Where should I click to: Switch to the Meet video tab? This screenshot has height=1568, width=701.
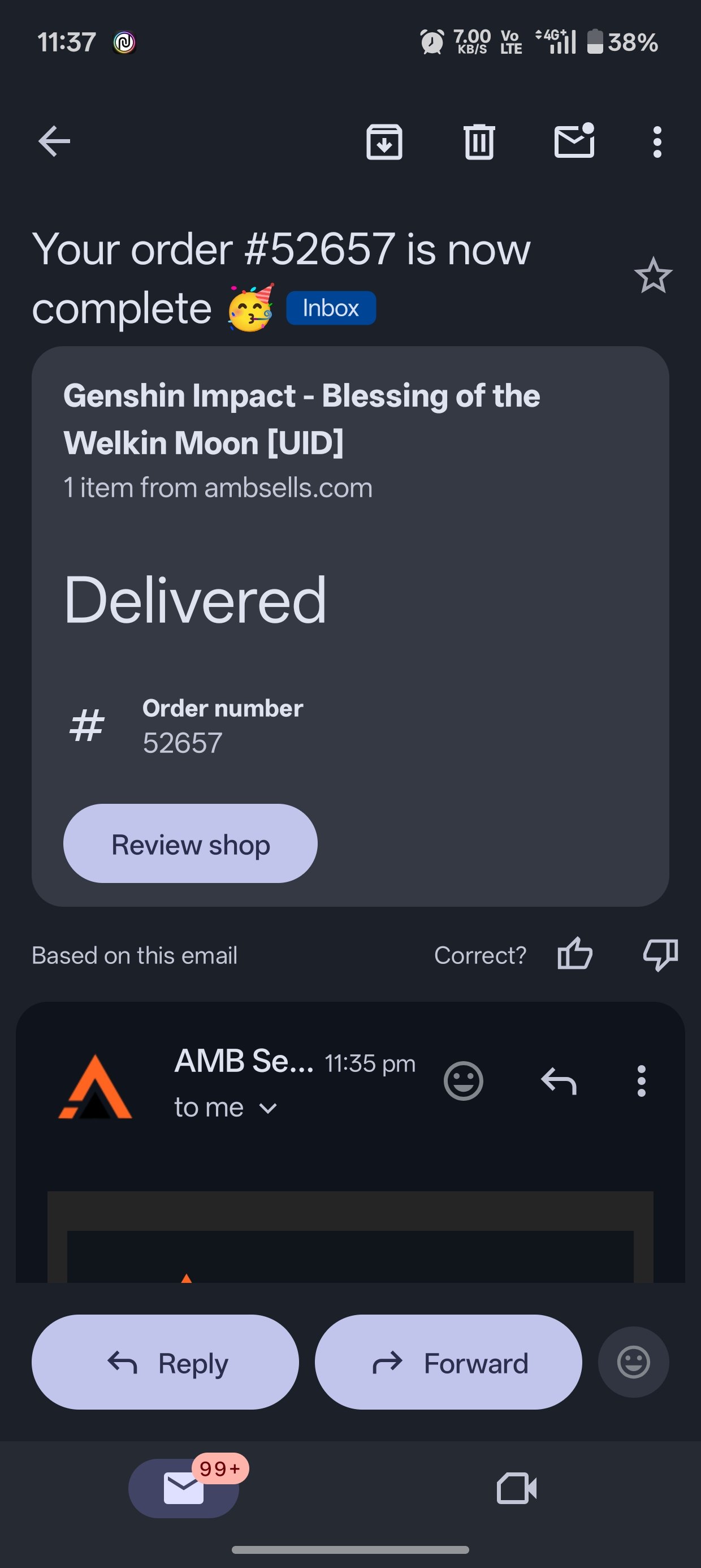click(517, 1488)
